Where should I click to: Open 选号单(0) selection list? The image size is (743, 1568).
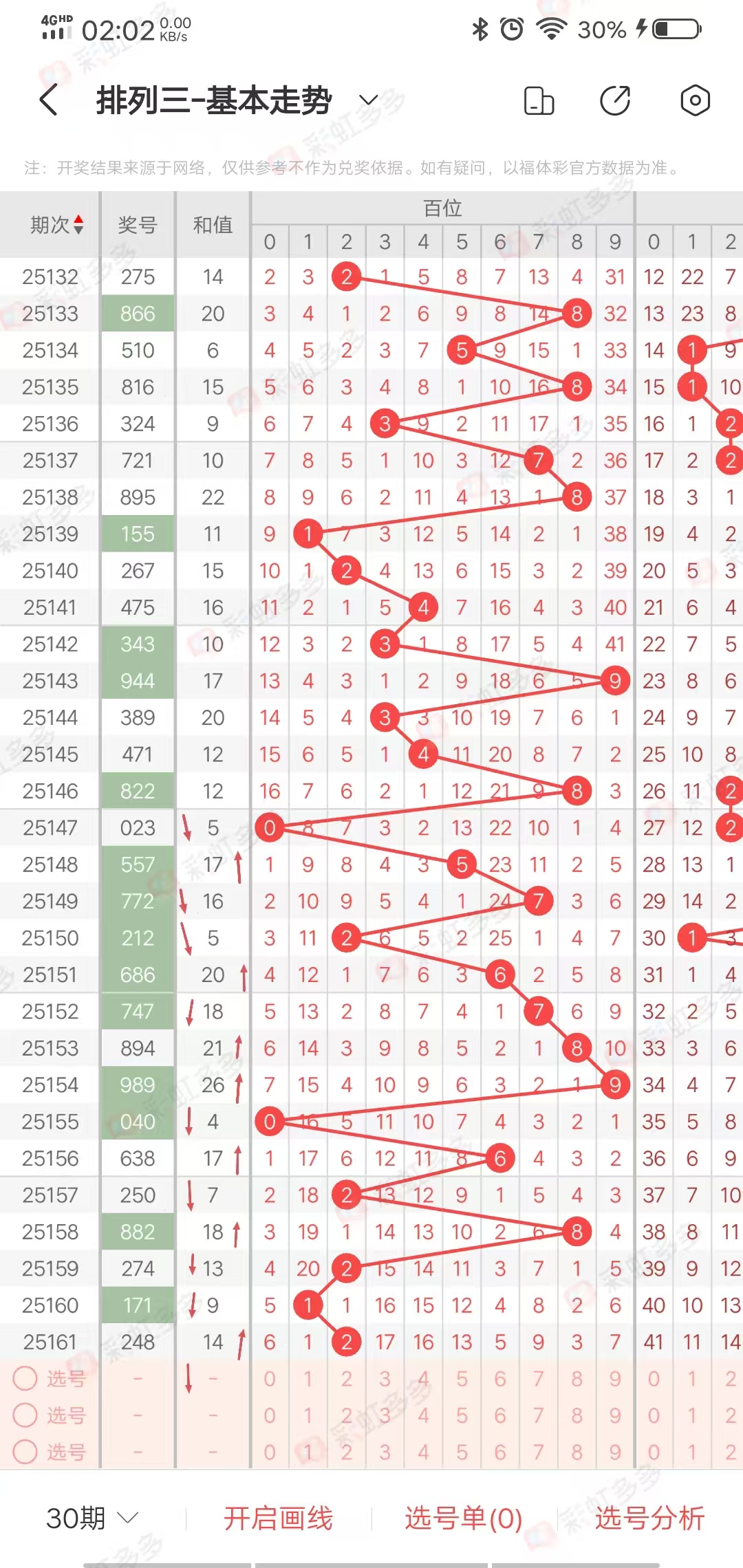(464, 1518)
